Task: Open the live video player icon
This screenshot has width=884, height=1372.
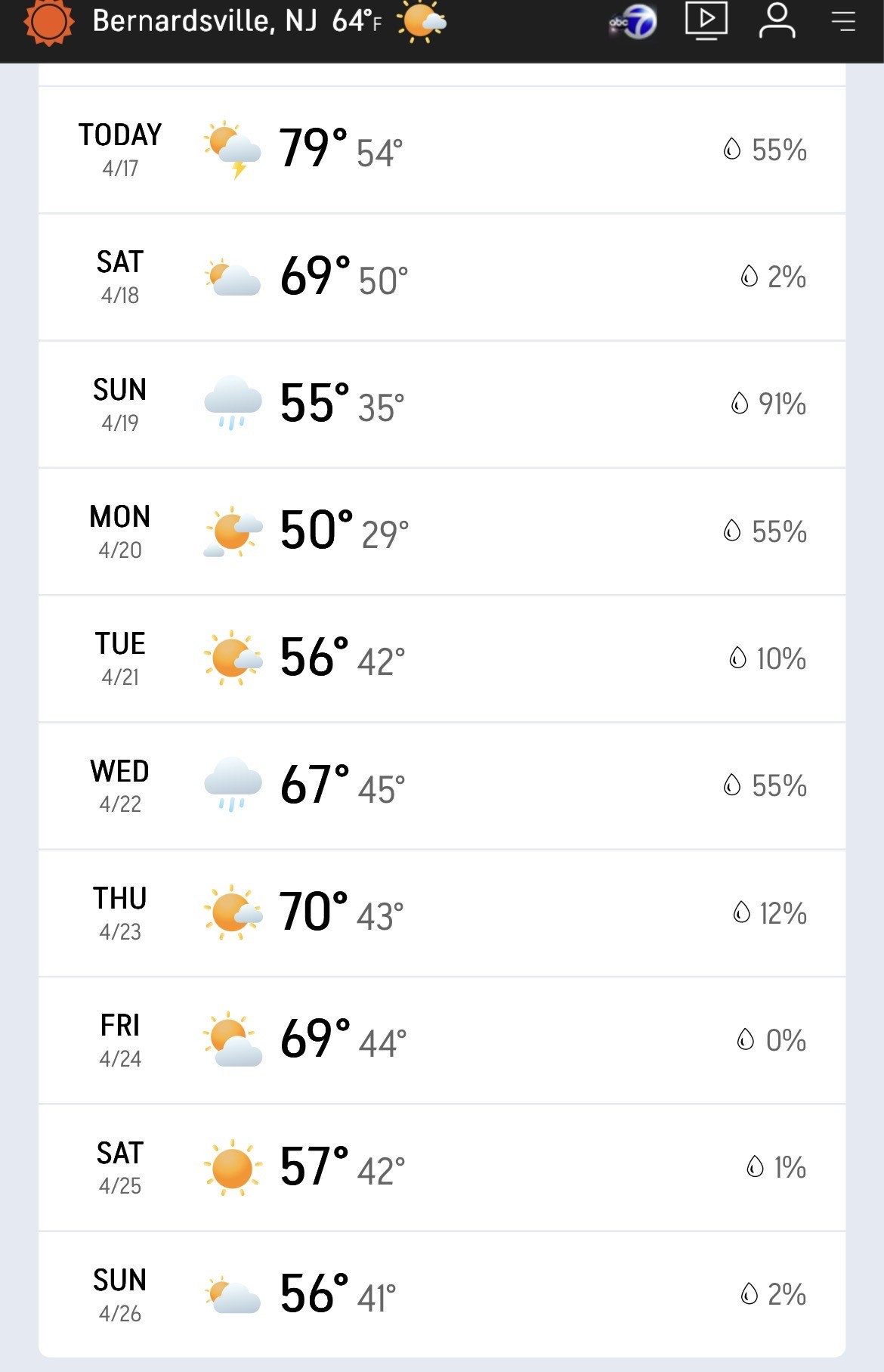Action: click(706, 21)
